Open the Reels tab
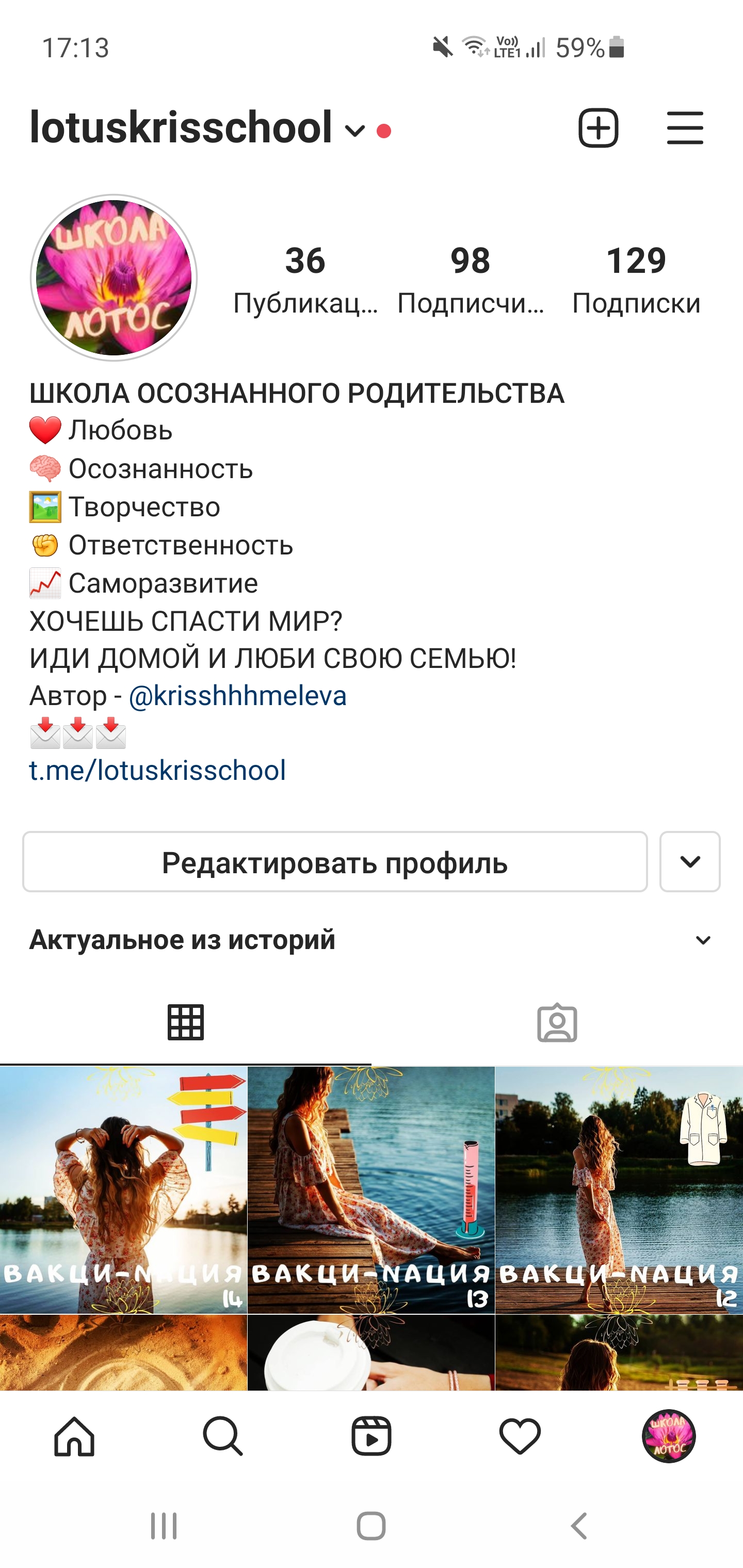Image resolution: width=743 pixels, height=1568 pixels. coord(371,1436)
